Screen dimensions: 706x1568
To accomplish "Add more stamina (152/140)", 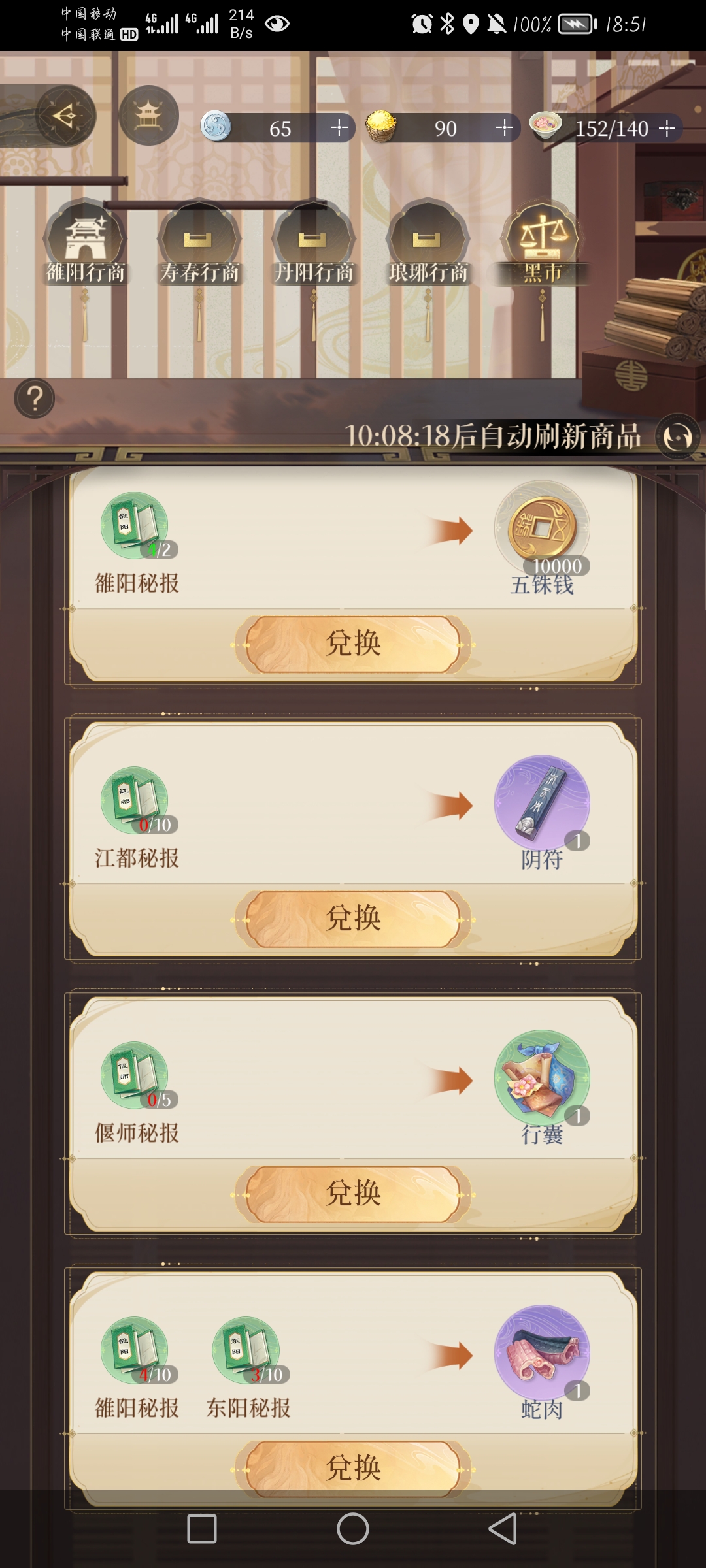I will pos(667,128).
